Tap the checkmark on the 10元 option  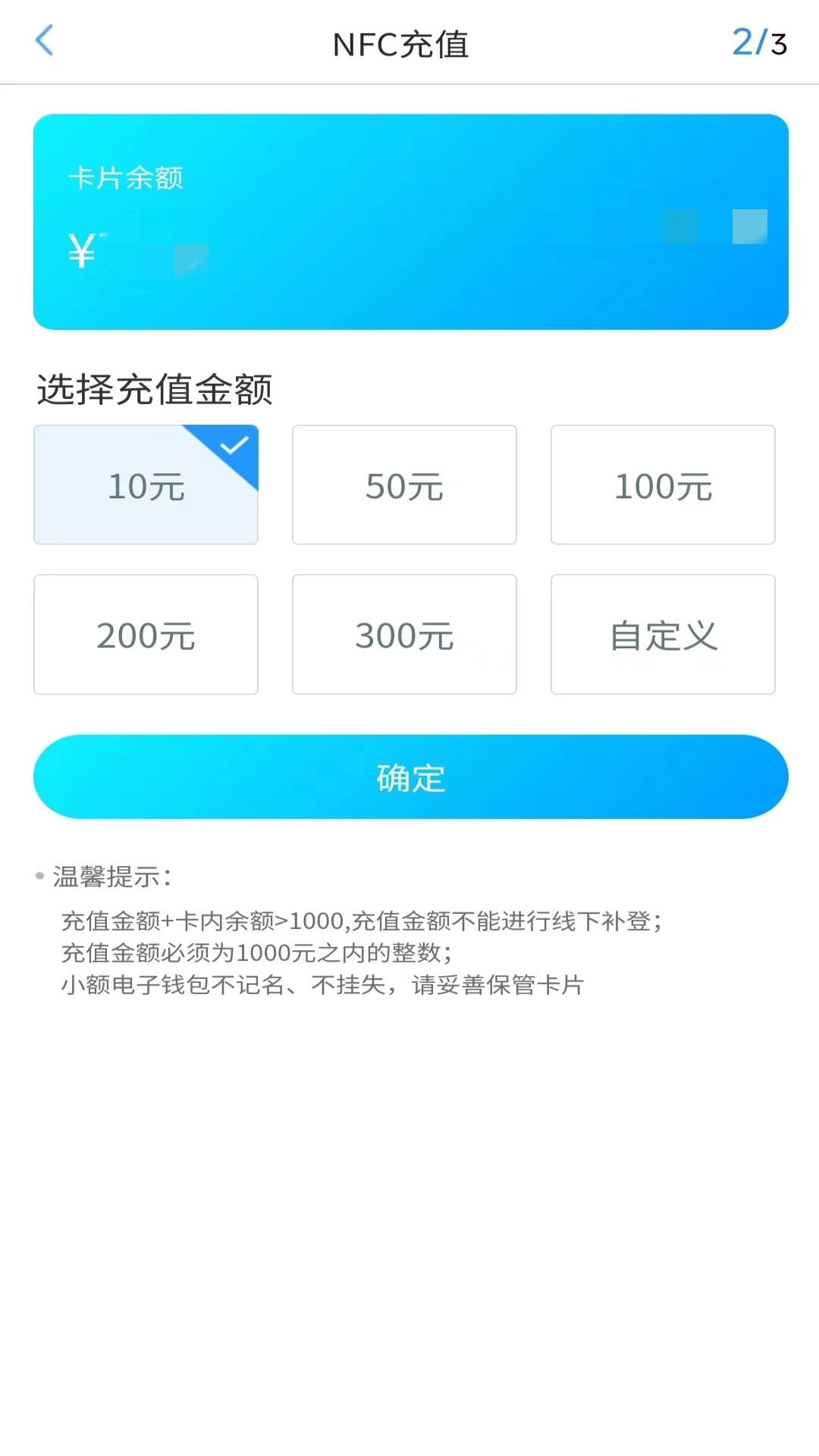(234, 444)
